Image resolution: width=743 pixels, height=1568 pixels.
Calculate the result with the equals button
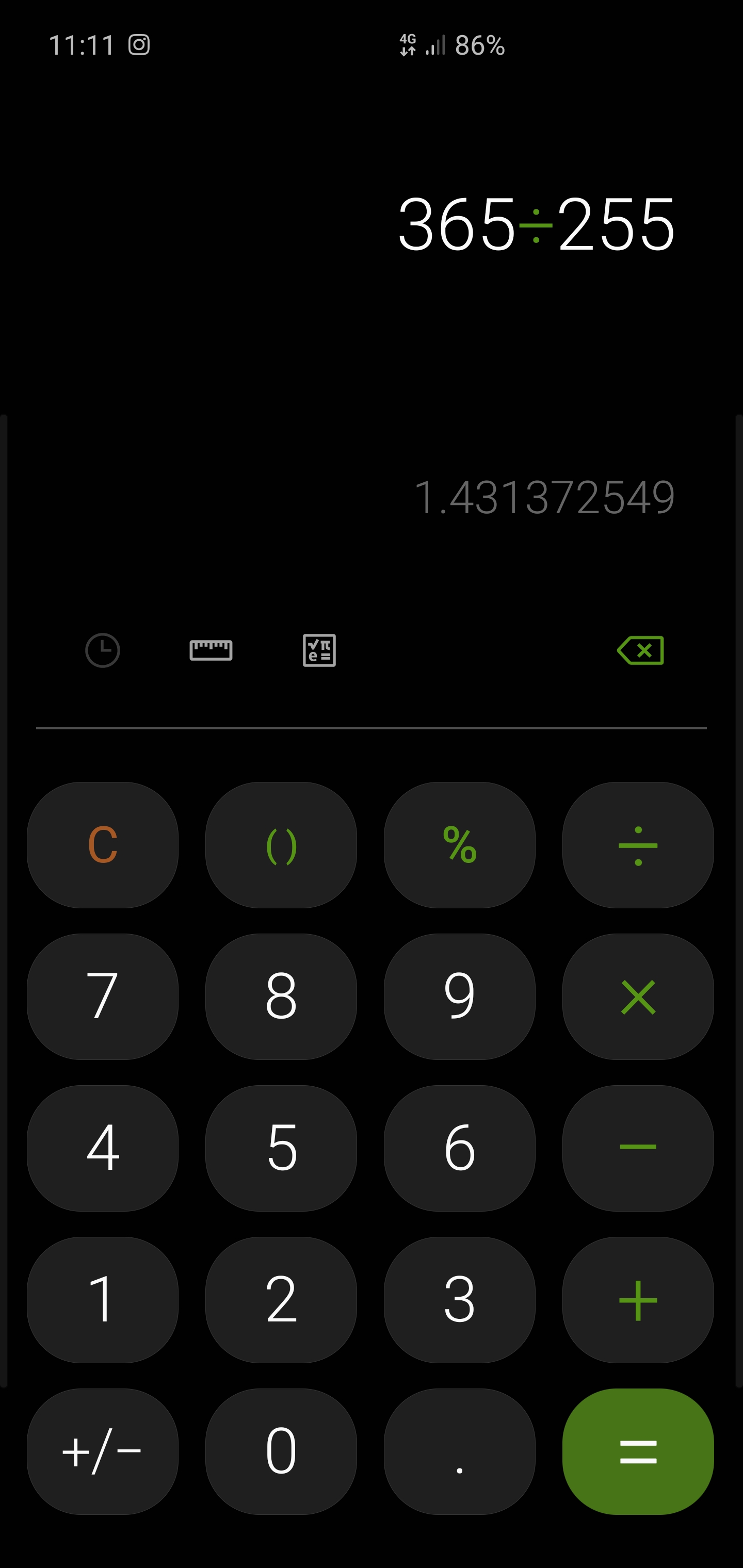(638, 1451)
